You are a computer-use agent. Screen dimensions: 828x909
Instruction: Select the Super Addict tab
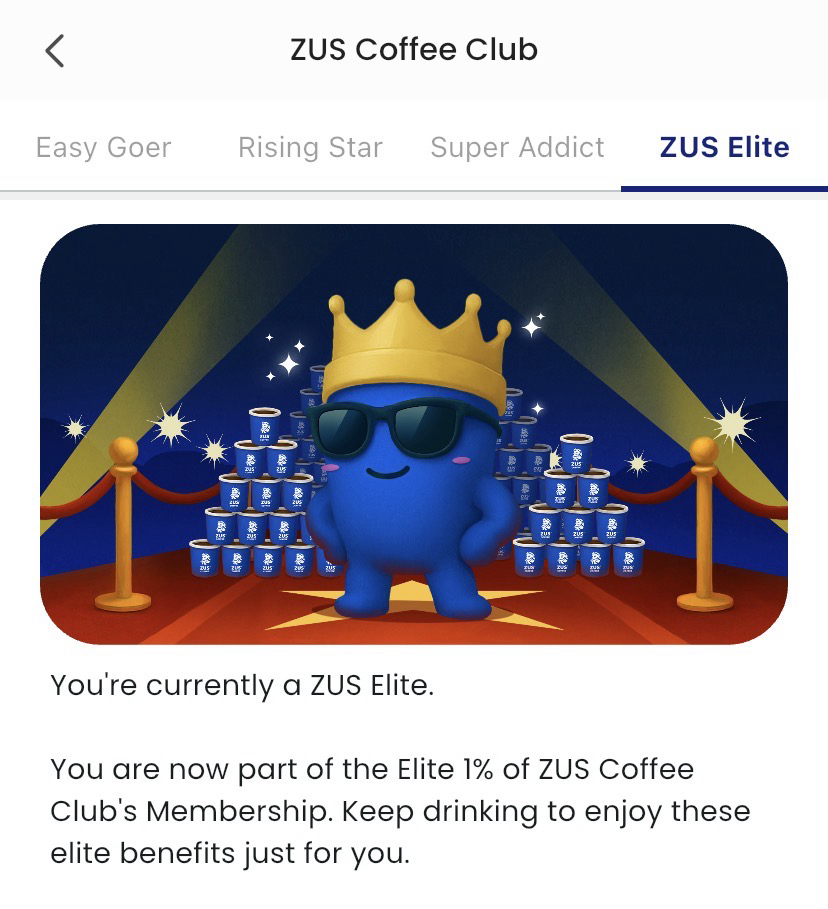(517, 148)
